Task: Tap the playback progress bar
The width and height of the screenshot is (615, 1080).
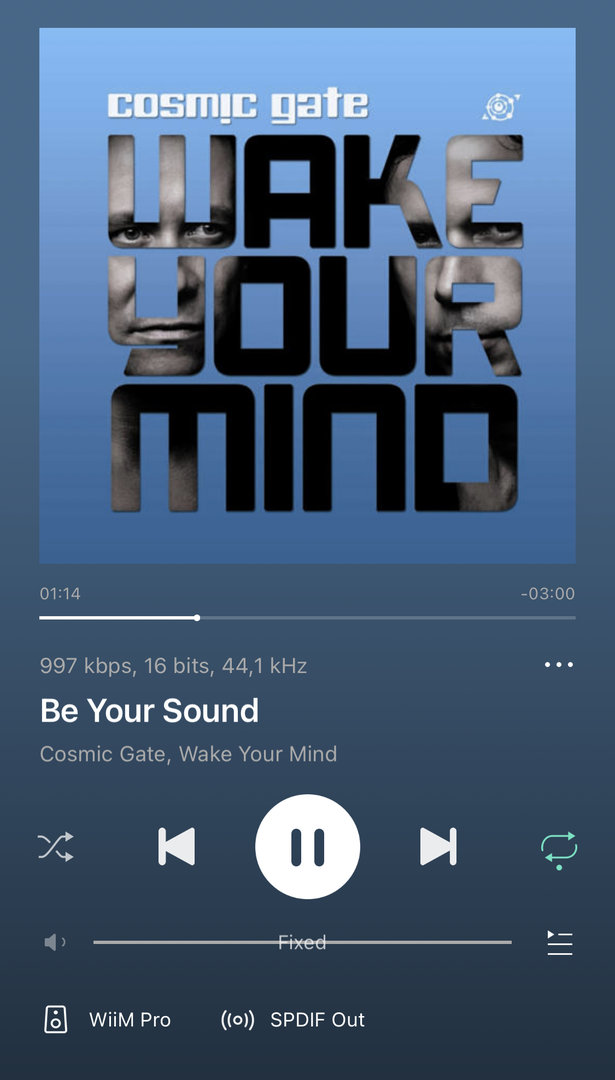Action: coord(307,618)
